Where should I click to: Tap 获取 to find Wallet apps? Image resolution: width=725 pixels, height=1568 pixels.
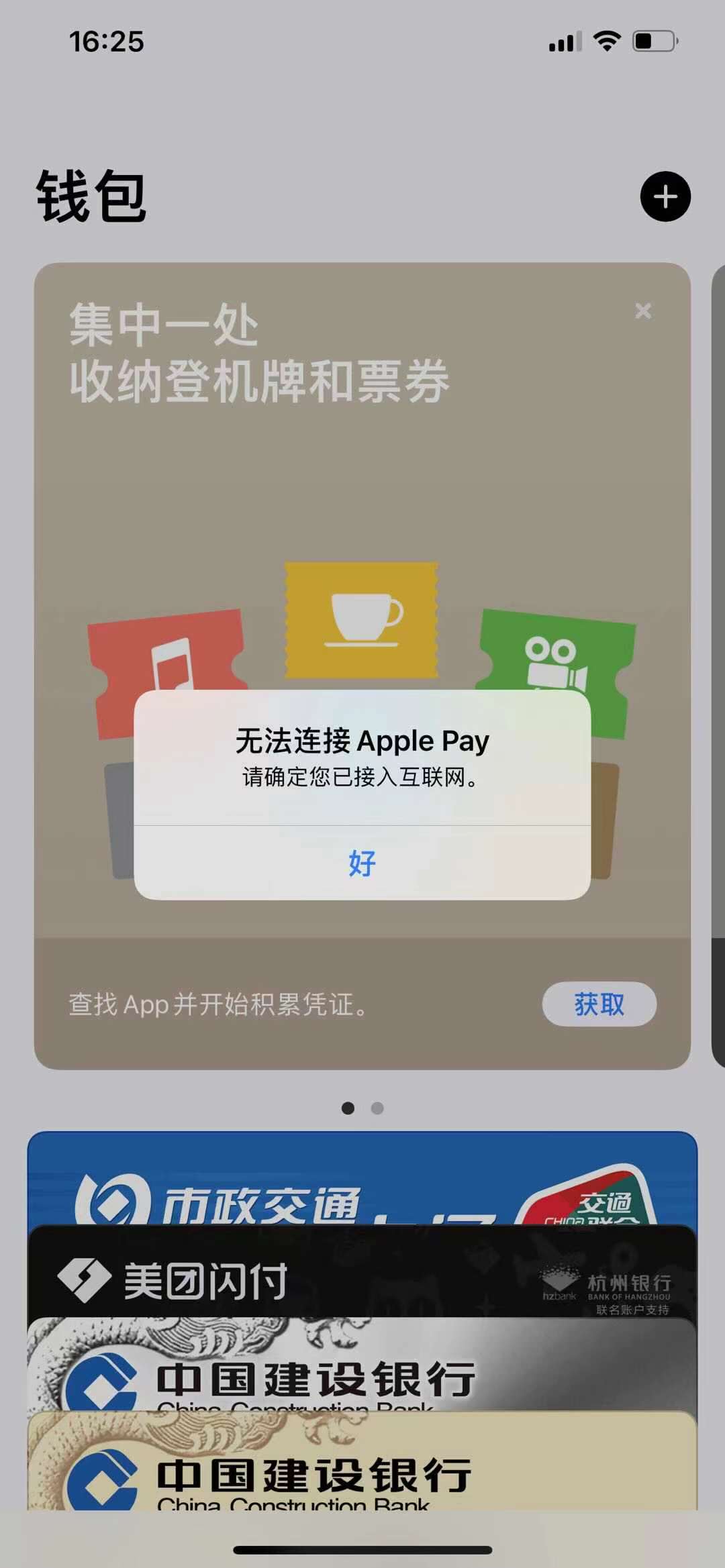599,1004
